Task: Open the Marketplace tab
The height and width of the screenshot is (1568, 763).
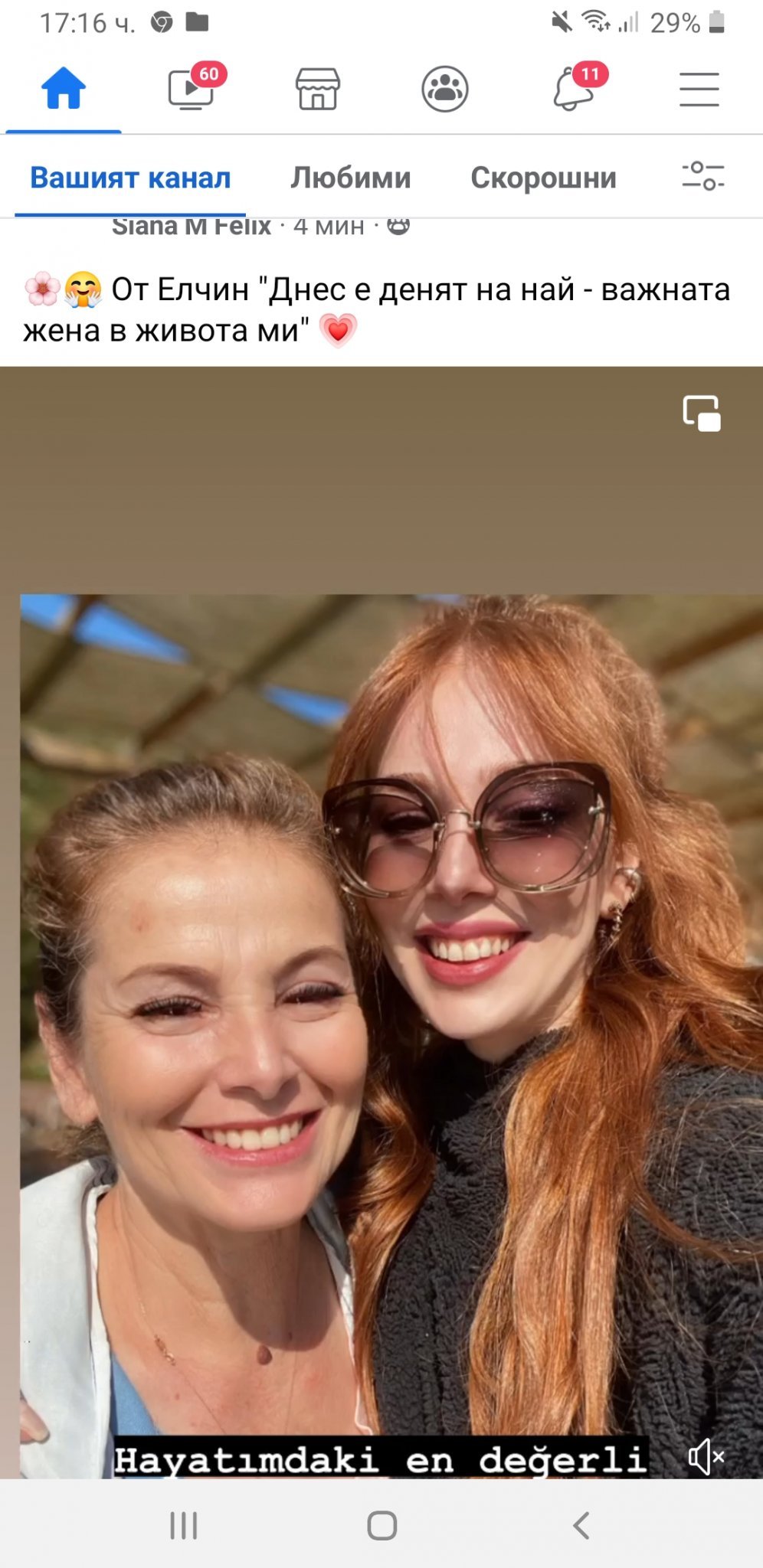Action: (318, 89)
